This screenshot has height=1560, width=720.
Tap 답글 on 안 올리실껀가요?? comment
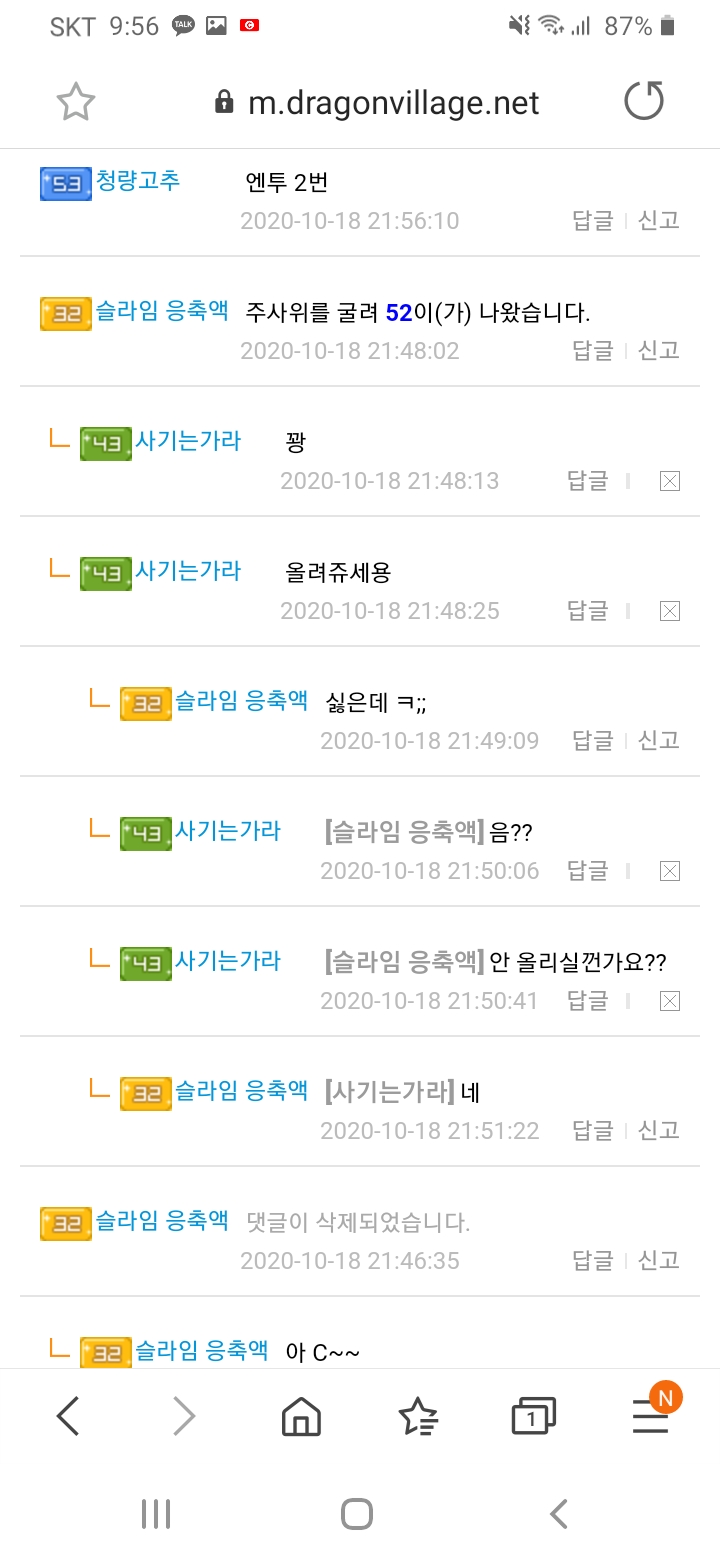point(587,1000)
